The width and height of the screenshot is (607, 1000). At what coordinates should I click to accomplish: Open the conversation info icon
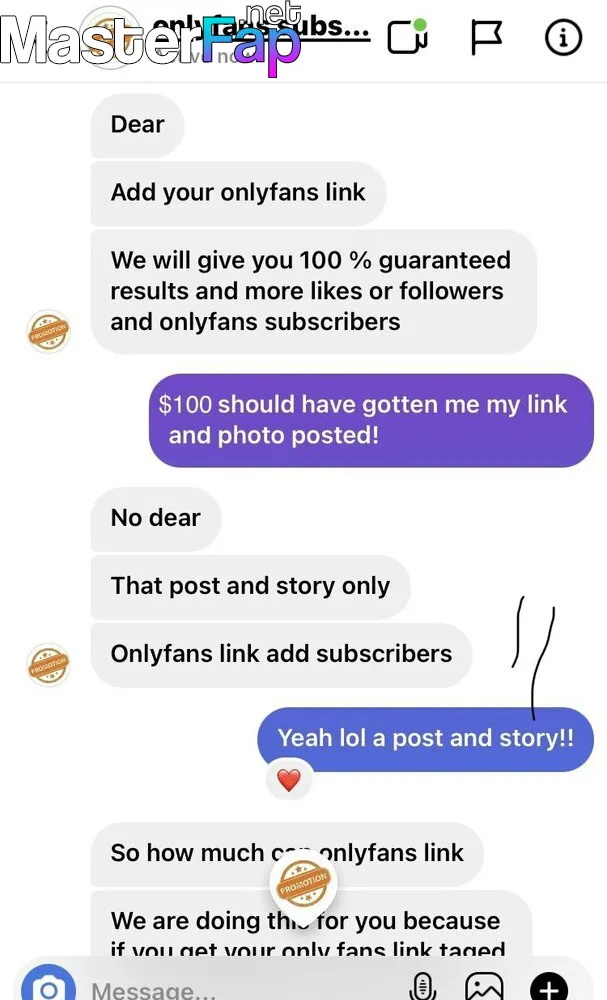[564, 38]
